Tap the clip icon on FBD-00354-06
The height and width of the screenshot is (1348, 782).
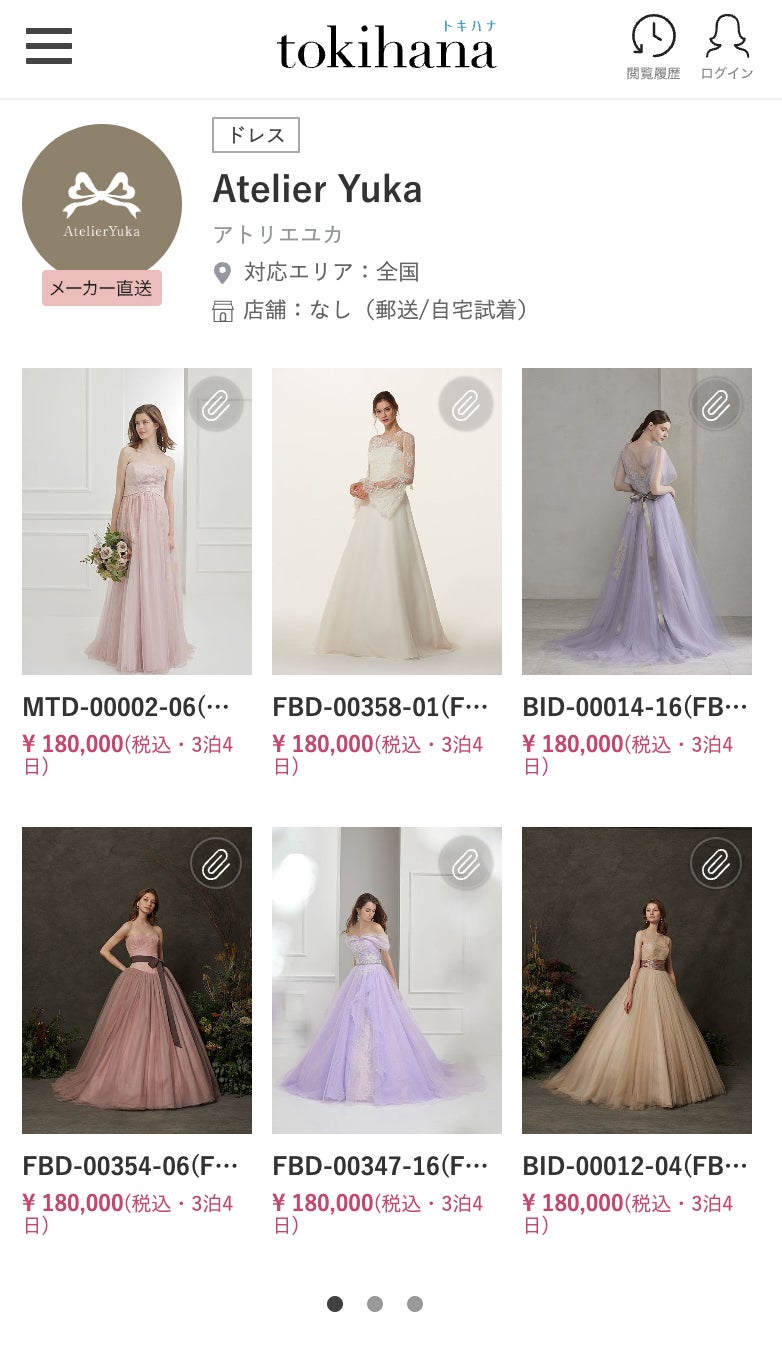pyautogui.click(x=216, y=863)
